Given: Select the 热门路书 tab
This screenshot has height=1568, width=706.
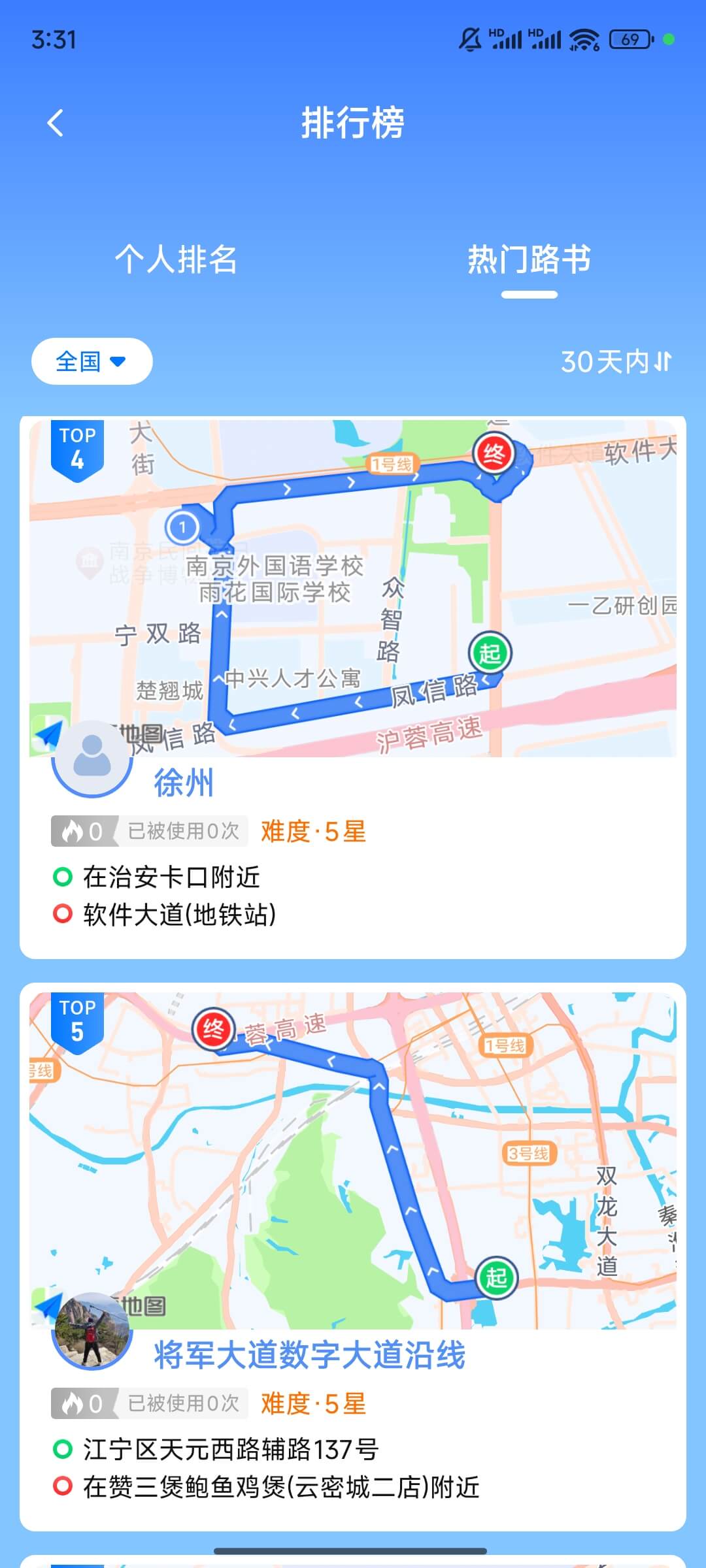Looking at the screenshot, I should 529,259.
